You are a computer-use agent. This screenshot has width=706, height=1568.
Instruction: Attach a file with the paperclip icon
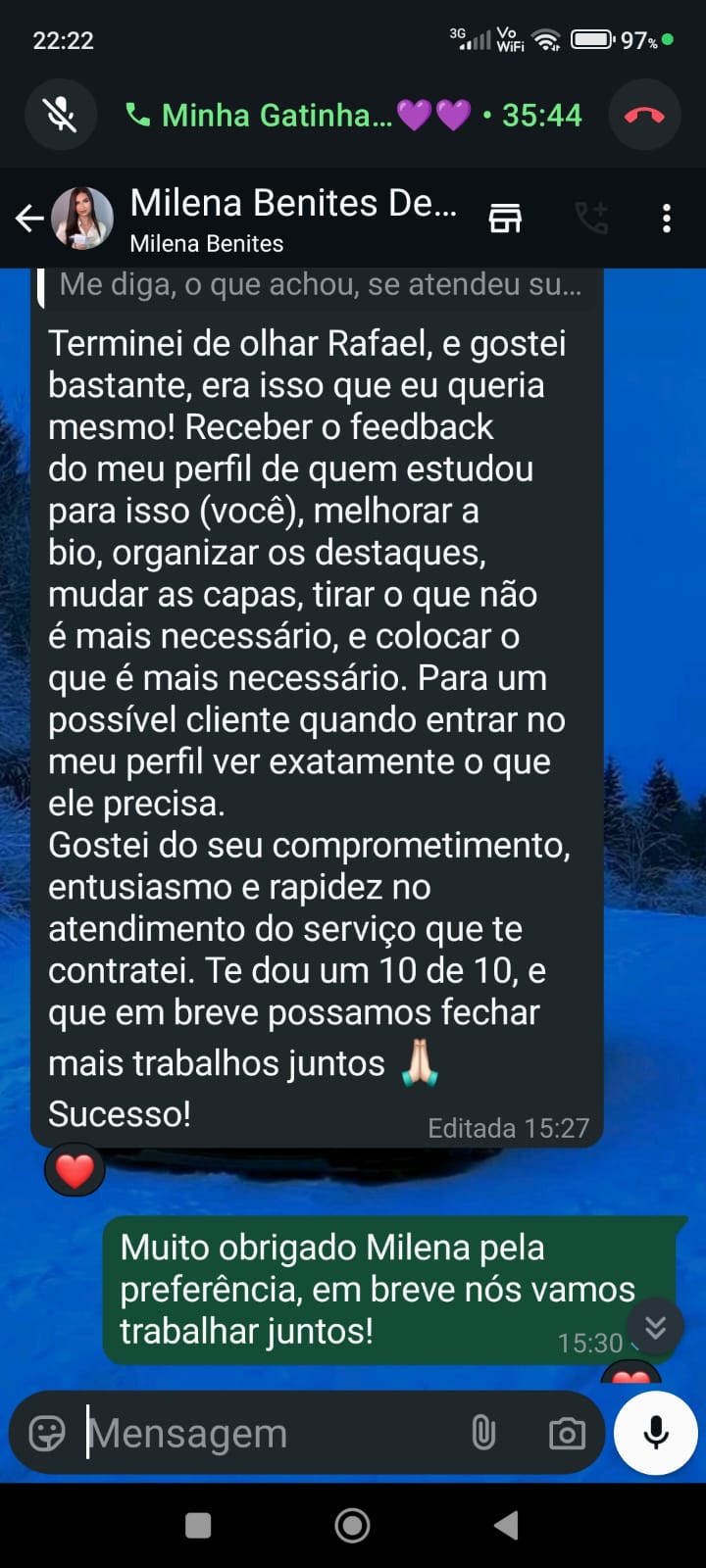click(482, 1433)
